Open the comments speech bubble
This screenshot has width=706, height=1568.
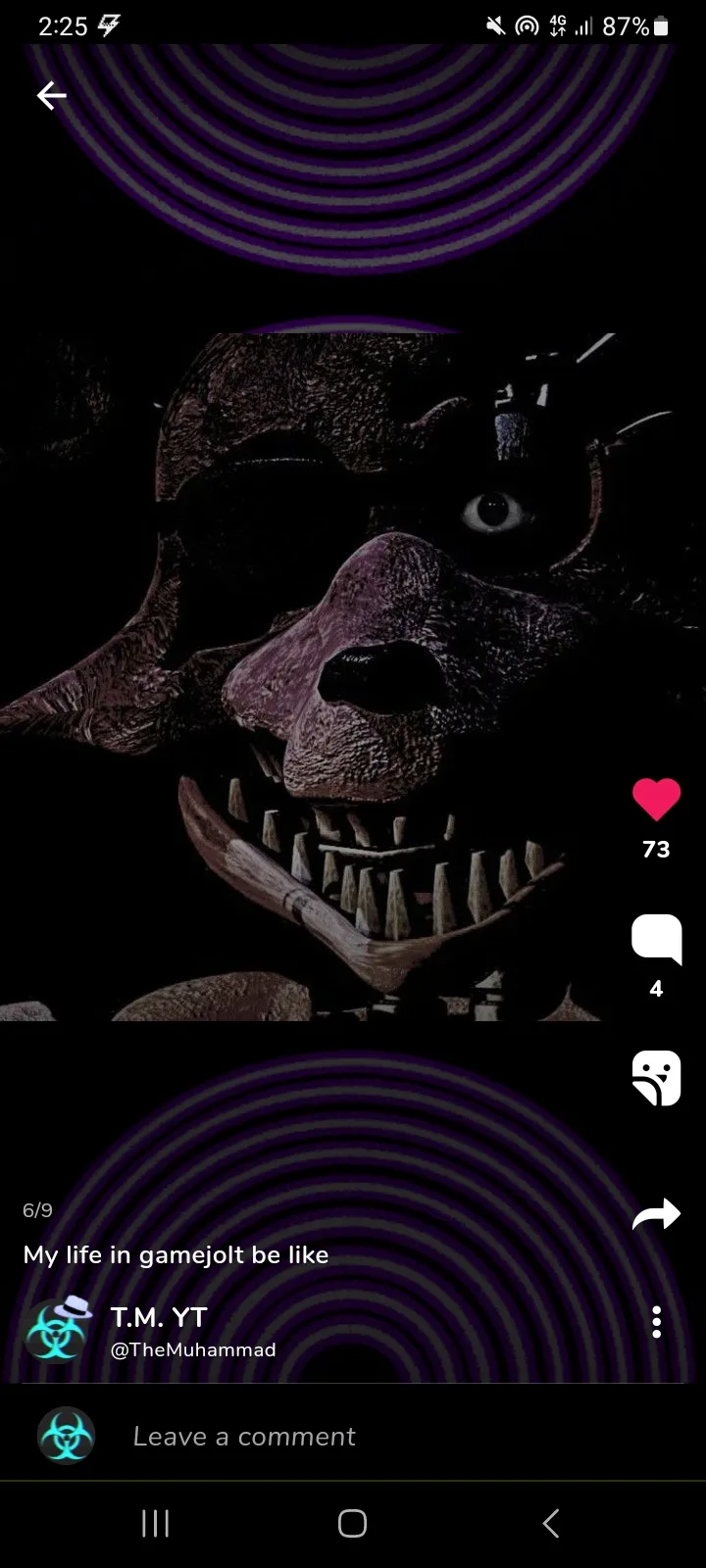click(656, 939)
